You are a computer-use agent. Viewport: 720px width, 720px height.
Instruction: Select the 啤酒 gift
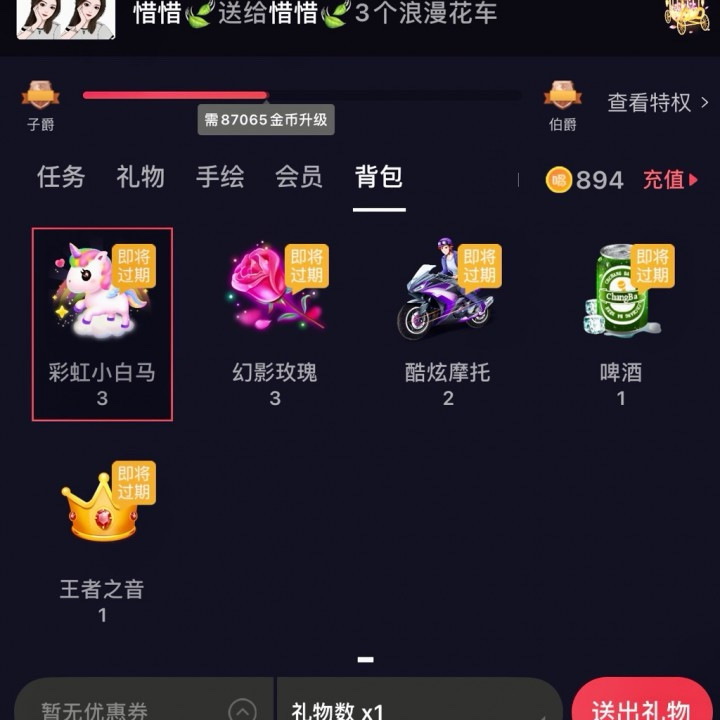pos(621,324)
